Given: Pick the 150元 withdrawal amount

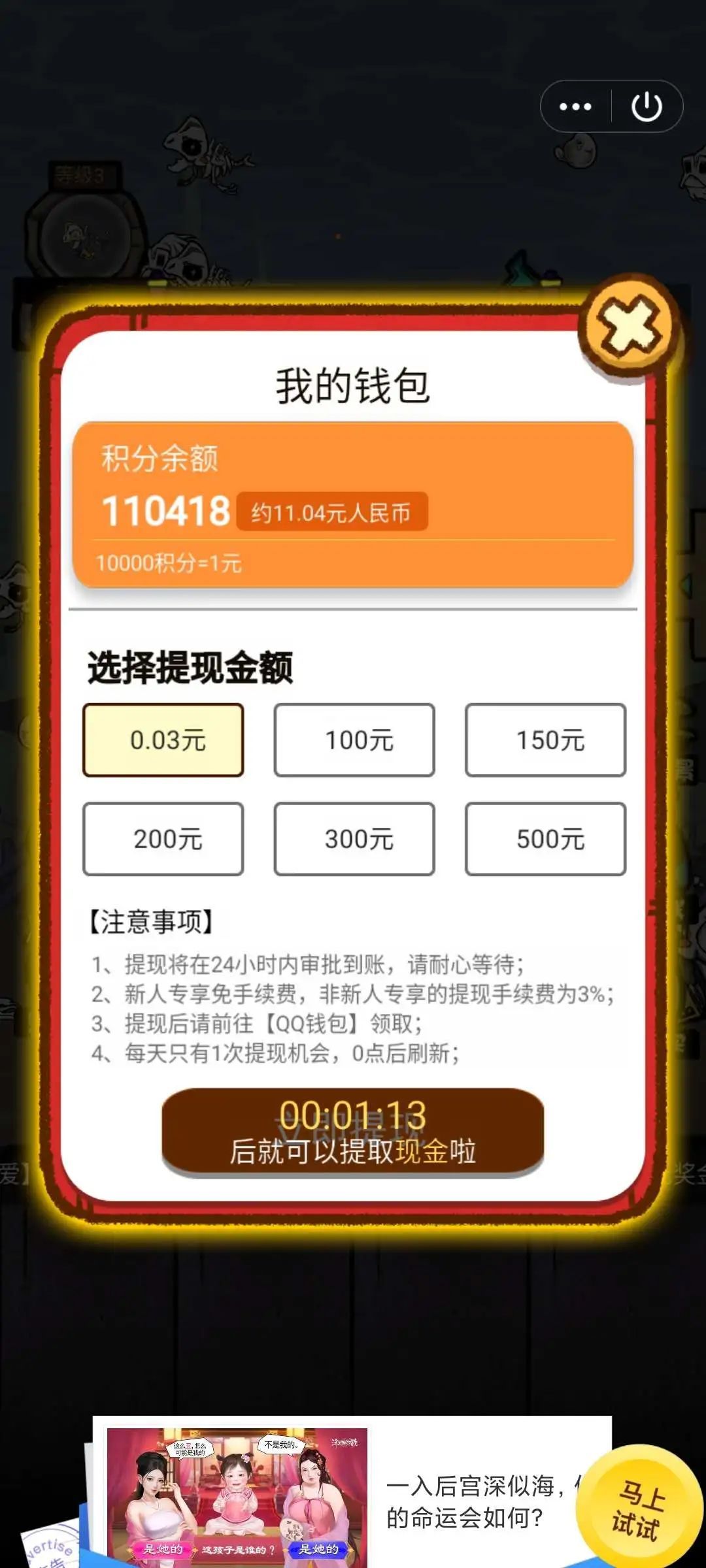Looking at the screenshot, I should coord(545,740).
